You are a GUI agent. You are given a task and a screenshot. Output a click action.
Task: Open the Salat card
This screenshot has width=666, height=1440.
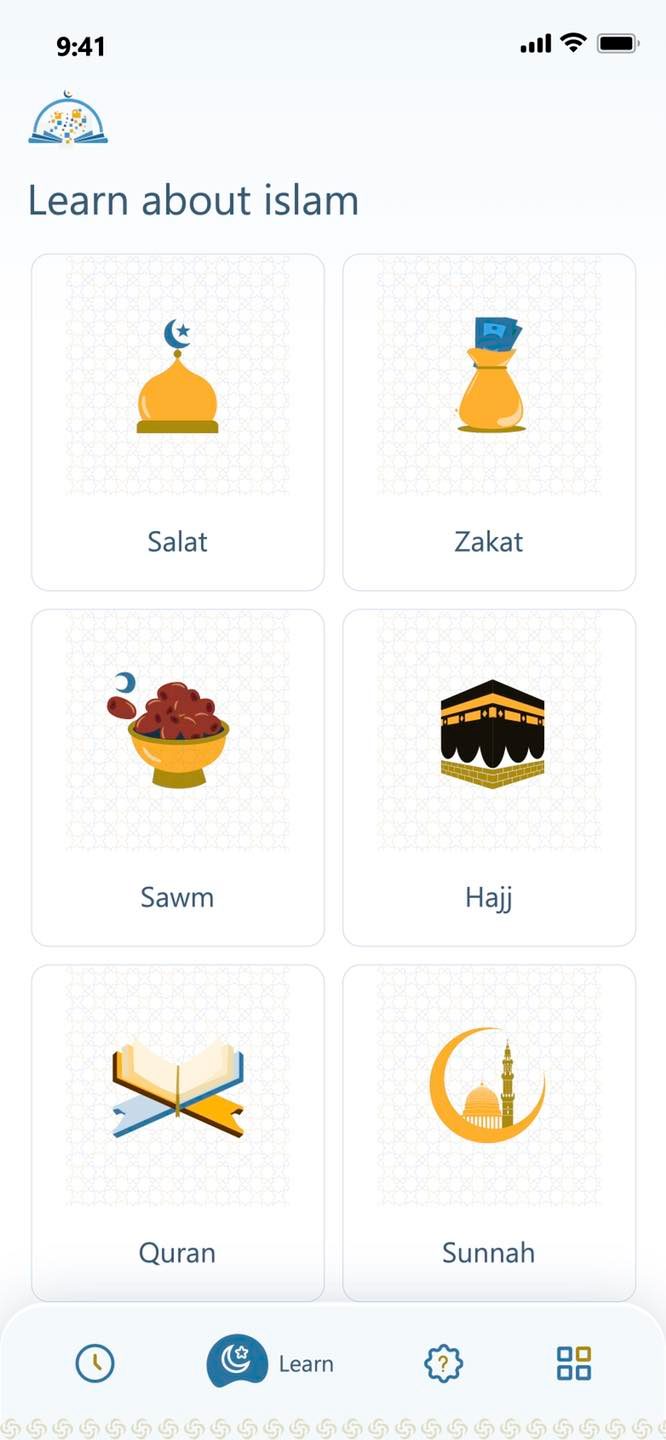coord(178,422)
